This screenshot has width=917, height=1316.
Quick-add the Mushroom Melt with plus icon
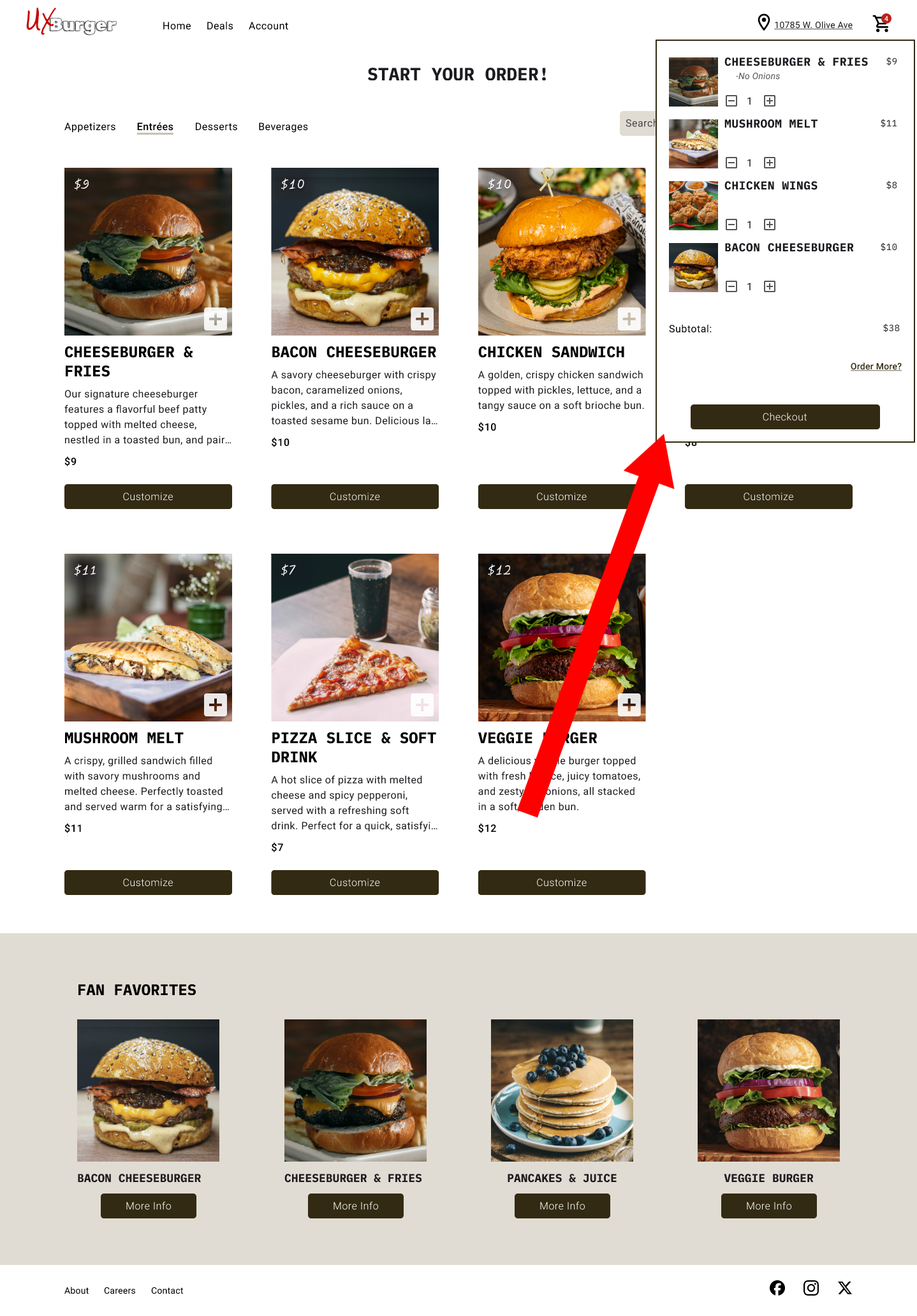(216, 705)
